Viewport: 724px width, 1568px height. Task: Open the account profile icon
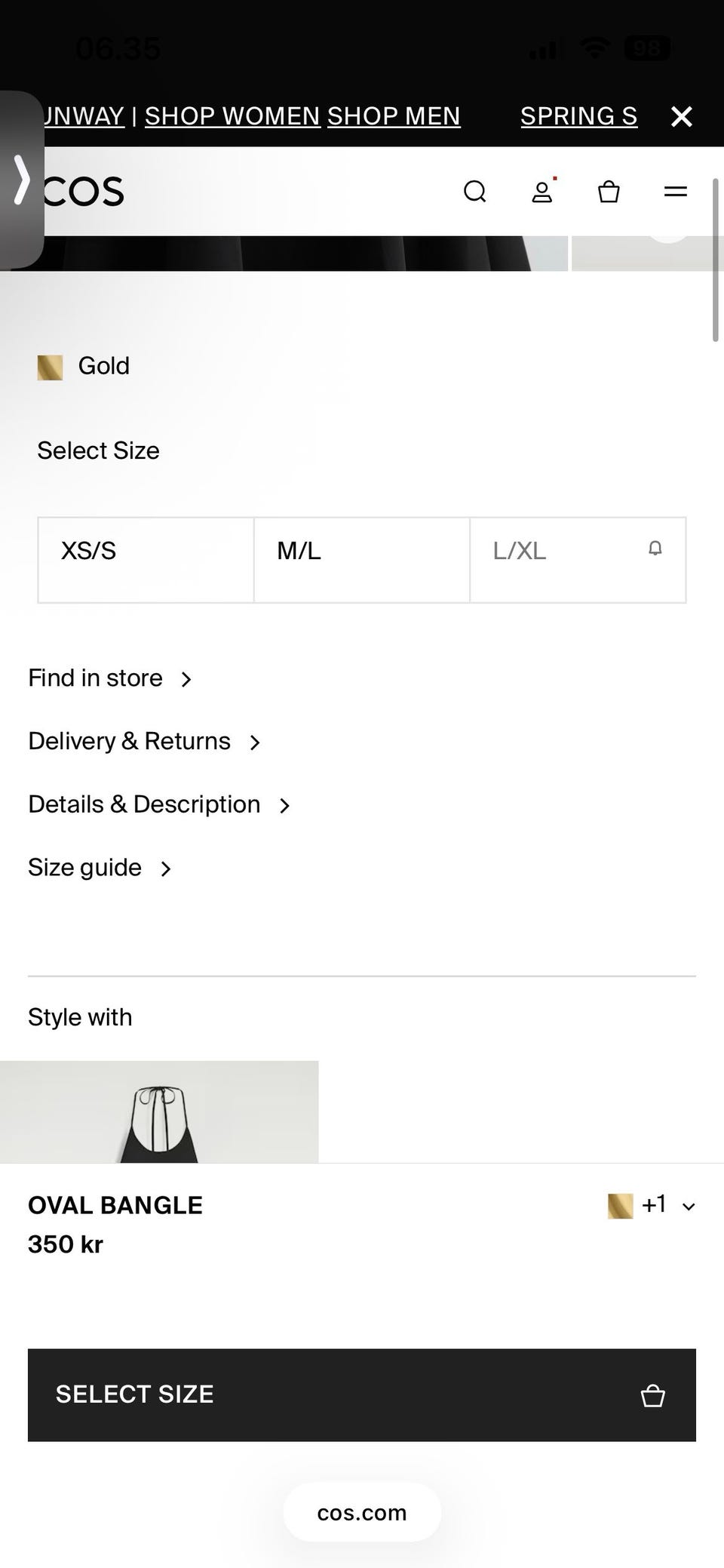(542, 192)
